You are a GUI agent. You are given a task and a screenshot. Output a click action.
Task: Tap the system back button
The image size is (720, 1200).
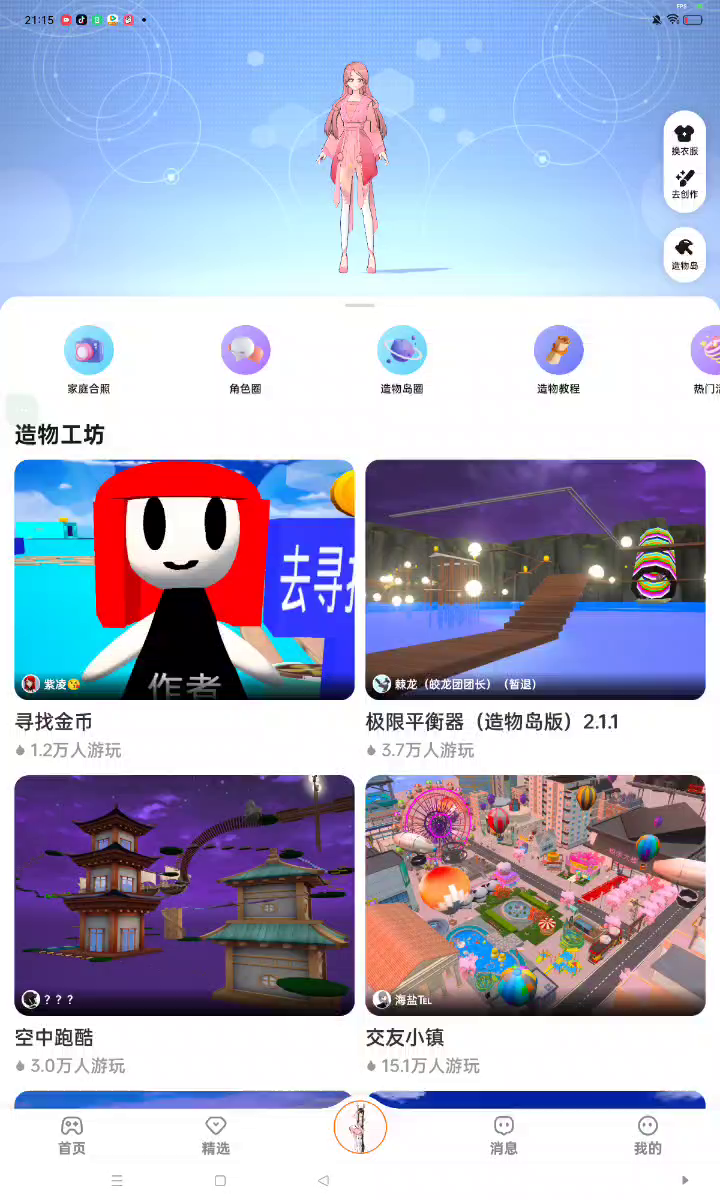tap(323, 1181)
